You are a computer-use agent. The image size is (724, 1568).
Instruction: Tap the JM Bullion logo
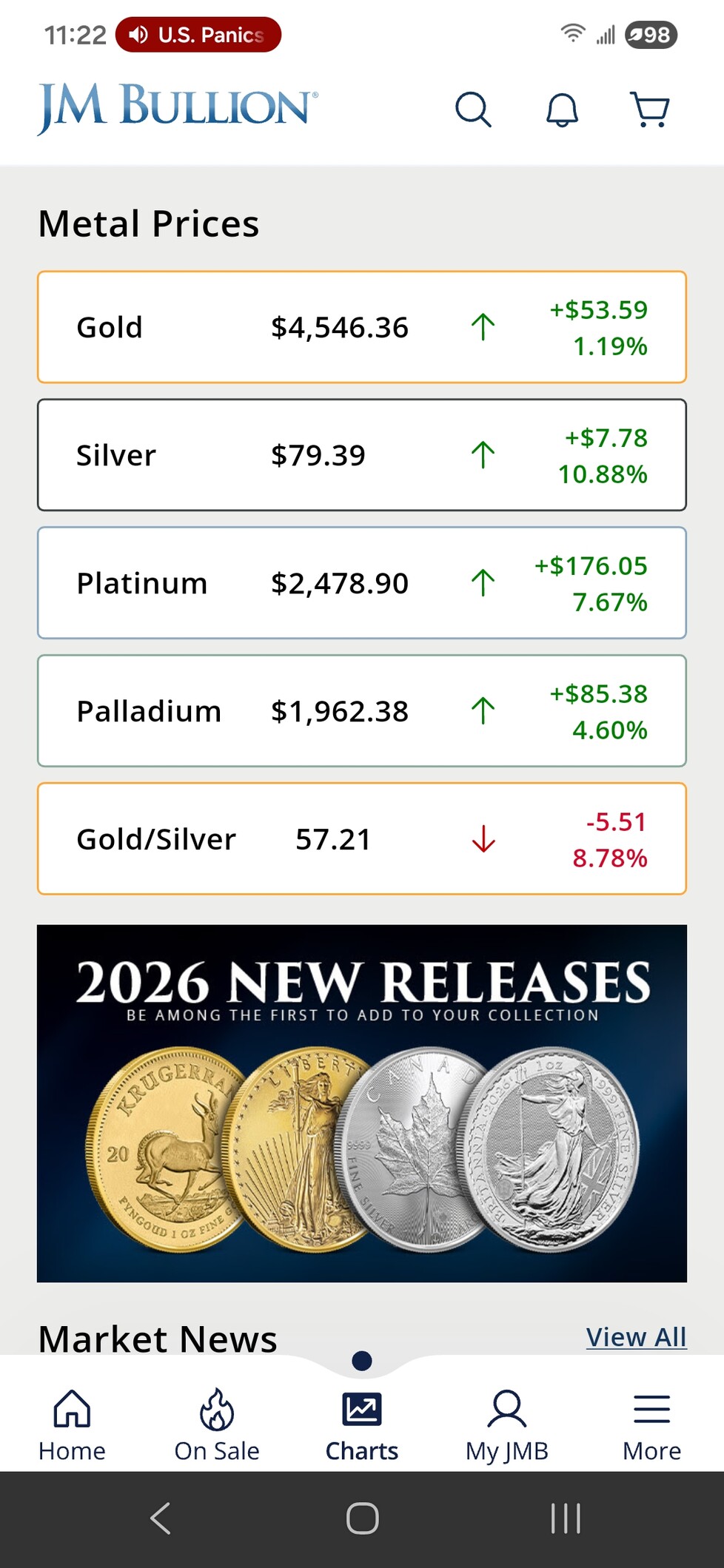(x=178, y=108)
